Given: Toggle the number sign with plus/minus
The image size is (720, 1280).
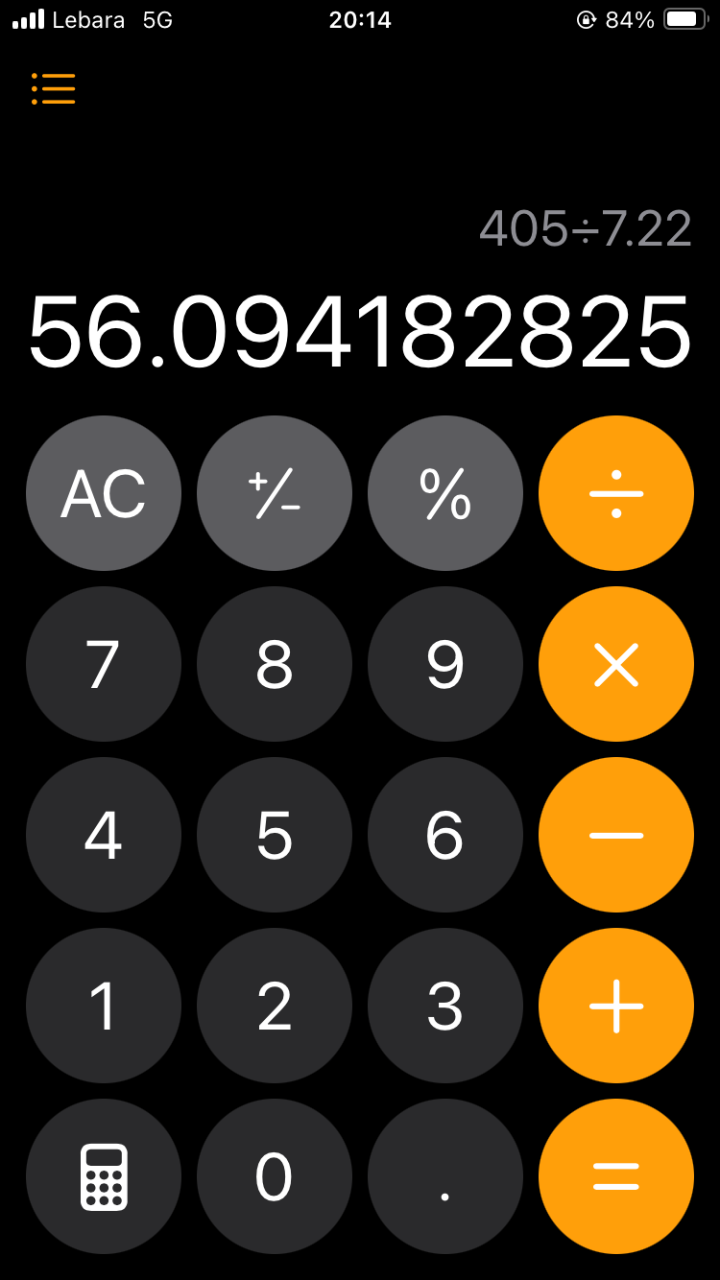Looking at the screenshot, I should coord(274,493).
